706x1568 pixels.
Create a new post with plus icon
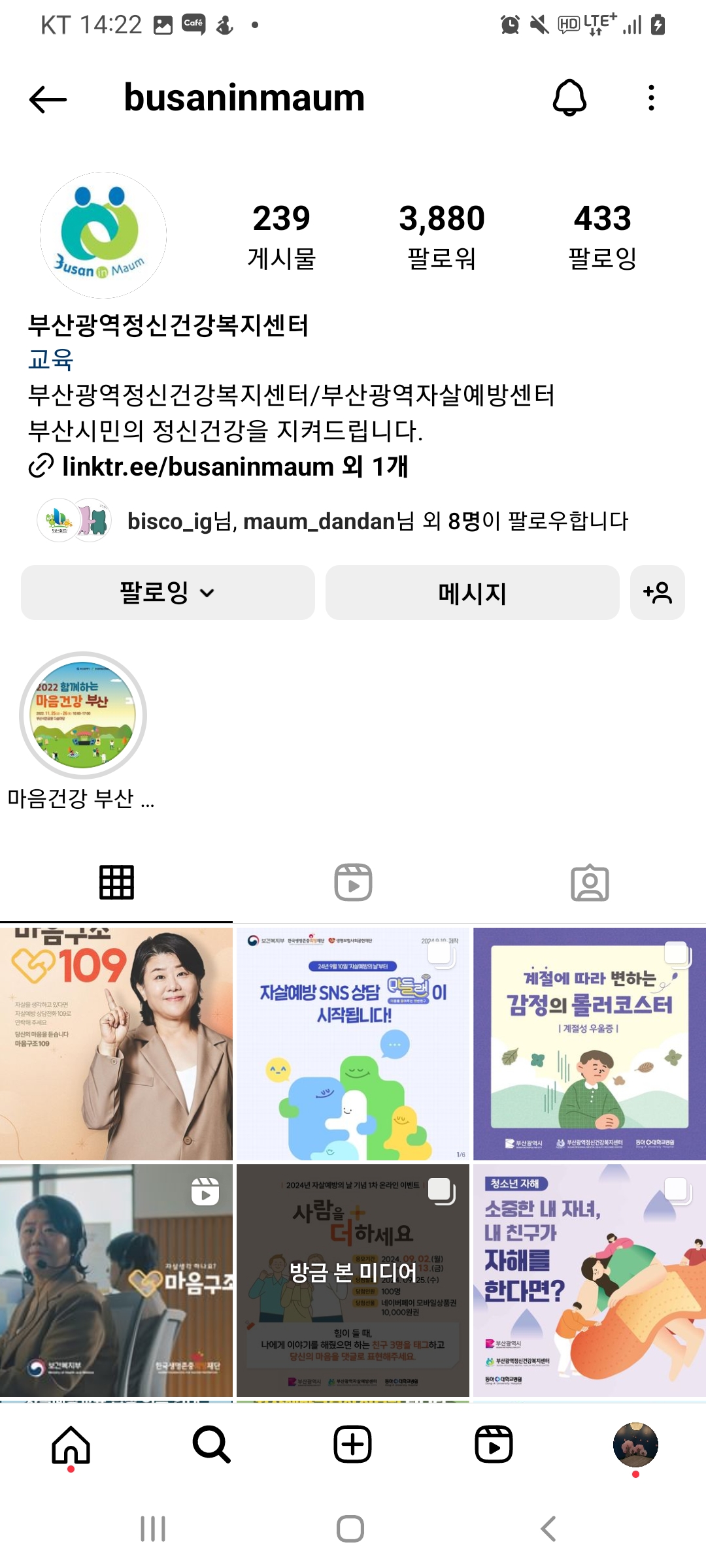point(353,1445)
